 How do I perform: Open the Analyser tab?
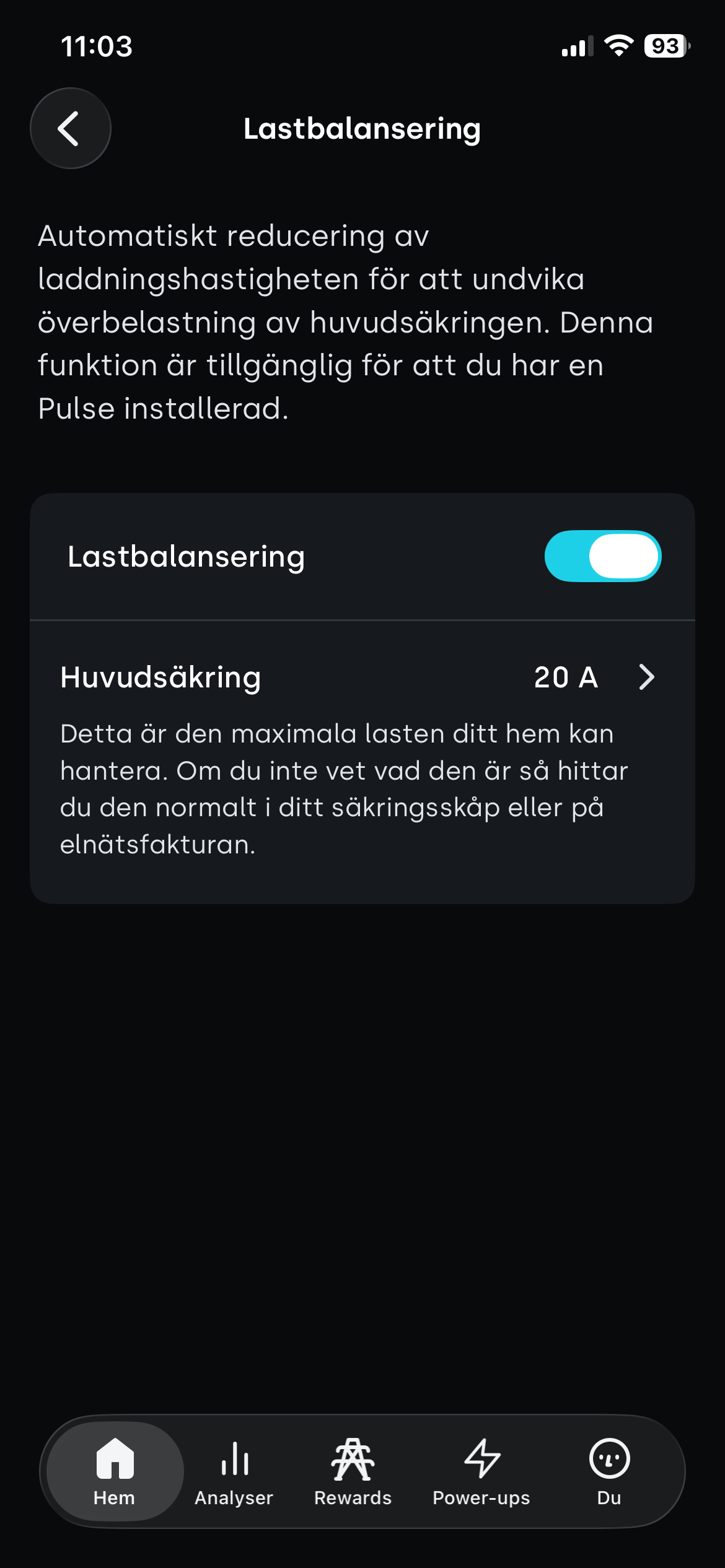[x=234, y=1471]
